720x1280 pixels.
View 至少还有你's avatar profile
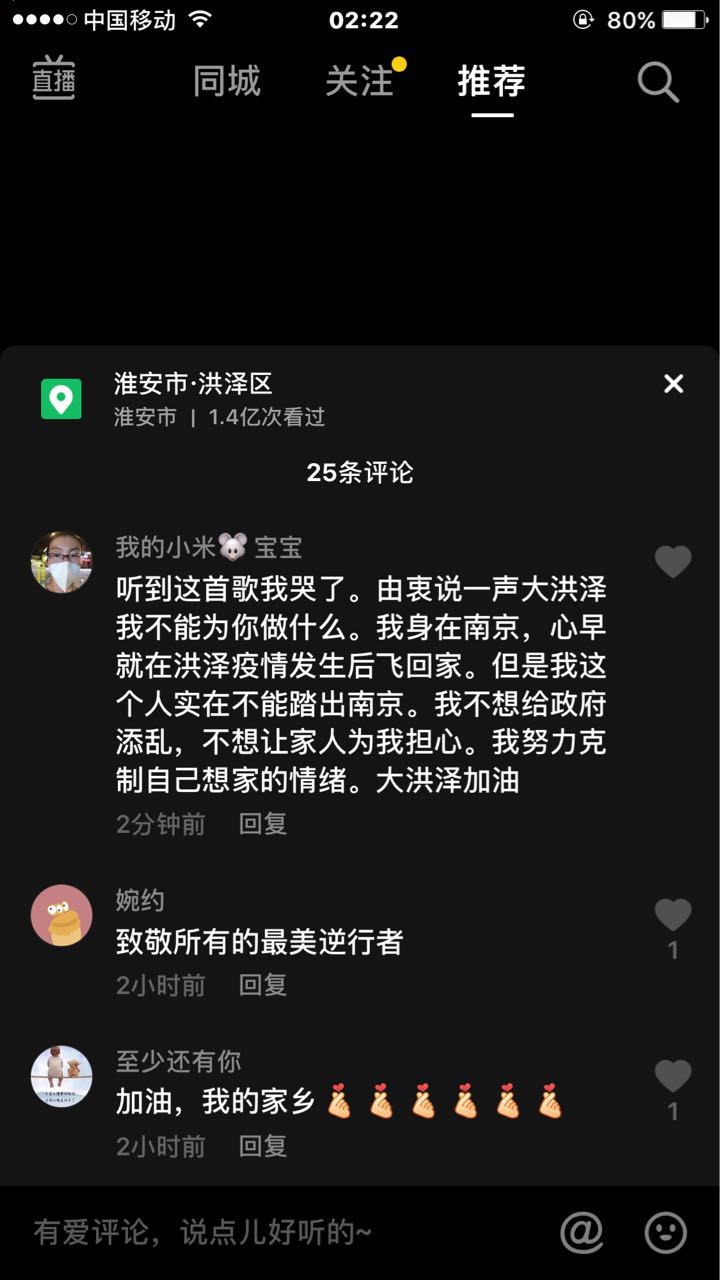click(61, 1077)
